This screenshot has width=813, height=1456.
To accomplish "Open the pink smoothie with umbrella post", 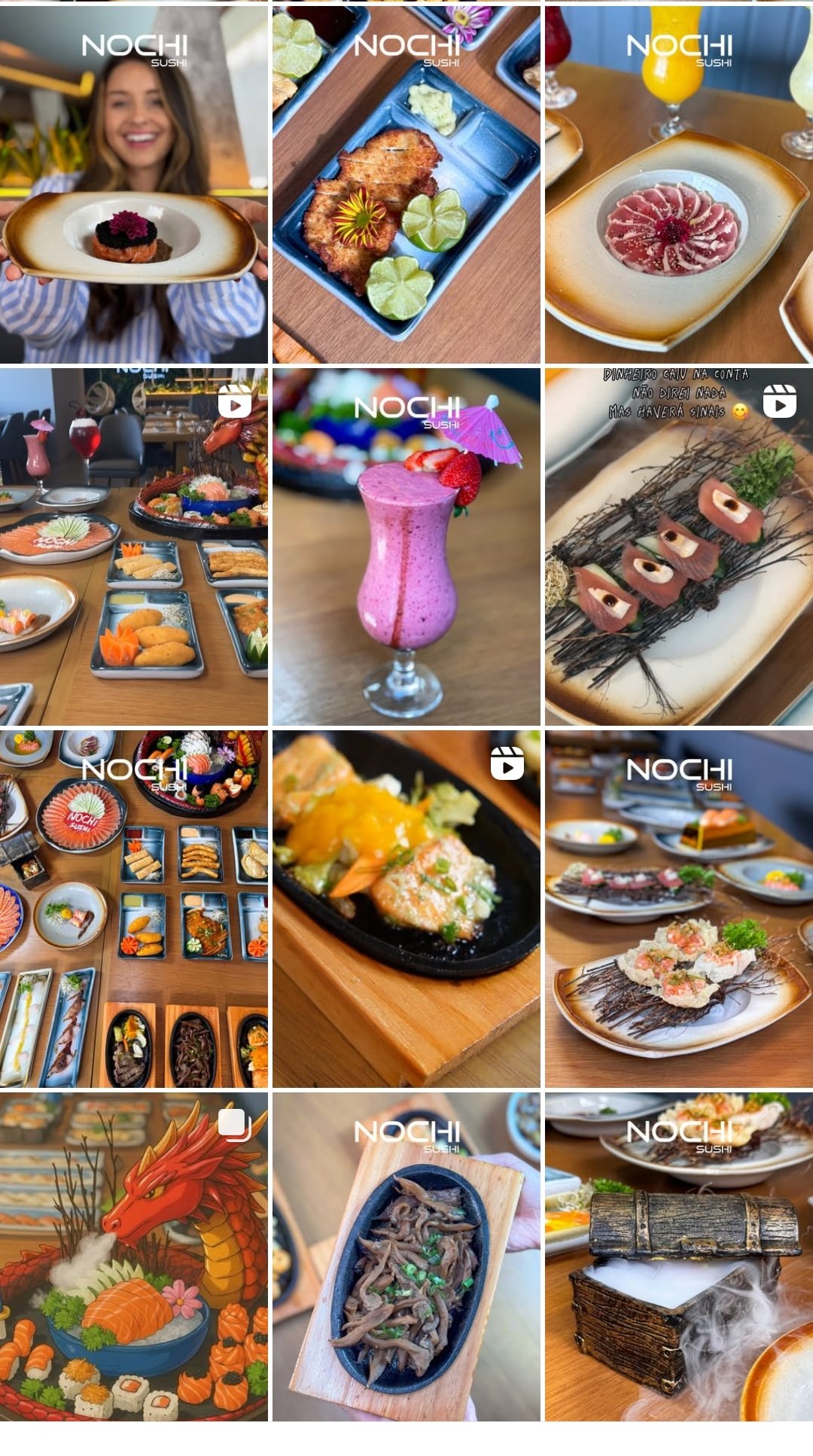I will coord(406,547).
